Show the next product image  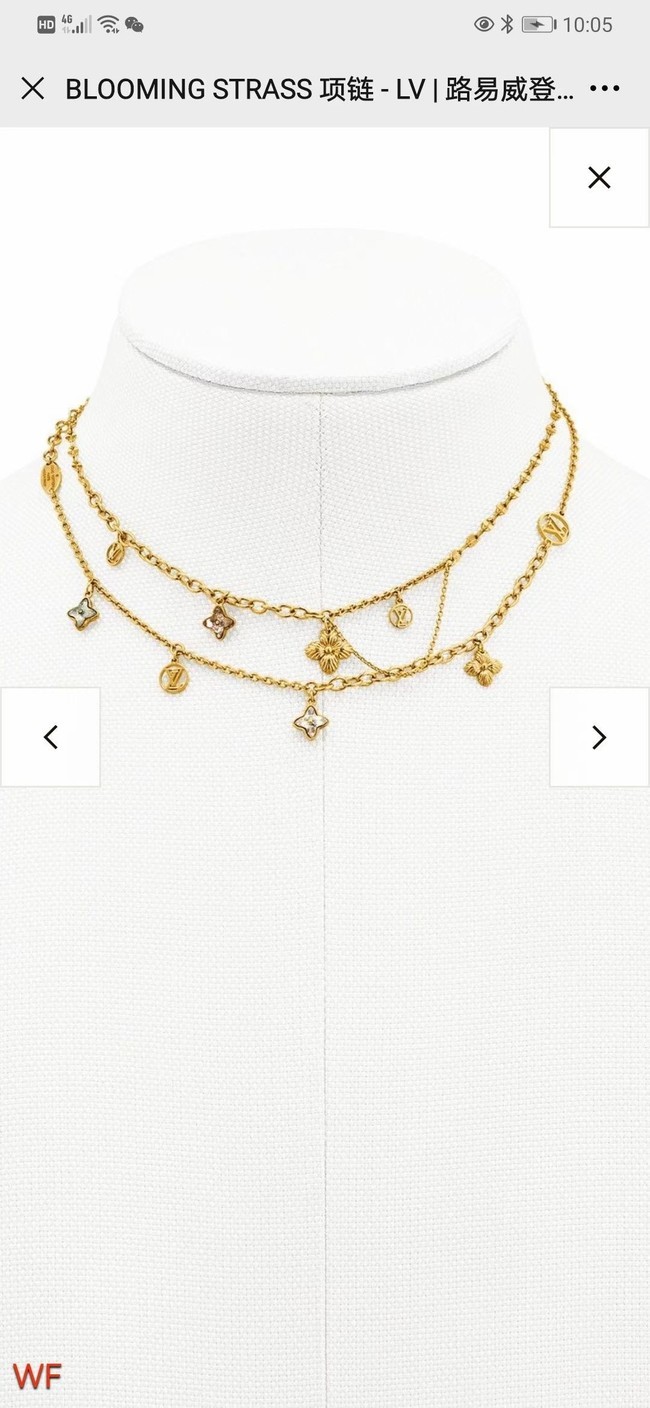(599, 737)
